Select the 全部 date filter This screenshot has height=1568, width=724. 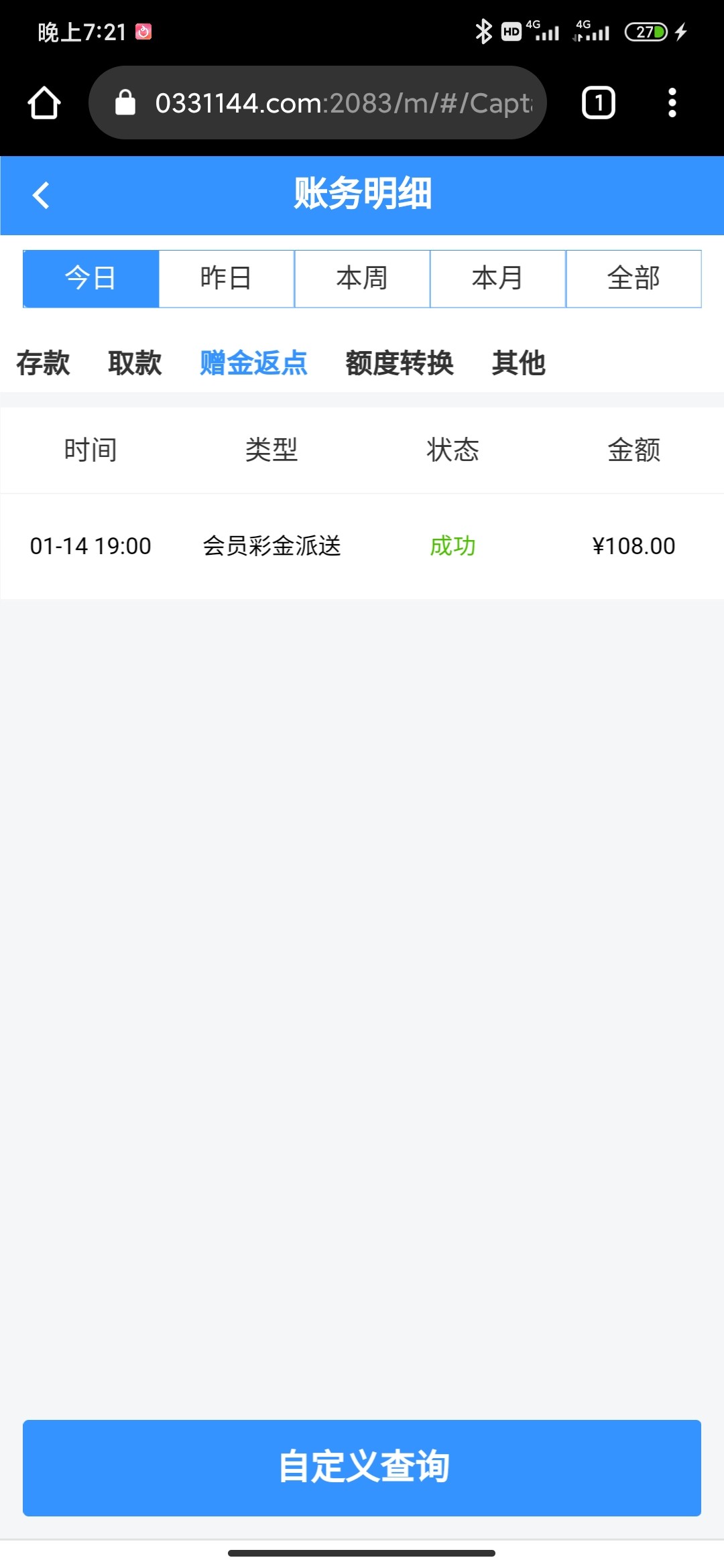[633, 279]
